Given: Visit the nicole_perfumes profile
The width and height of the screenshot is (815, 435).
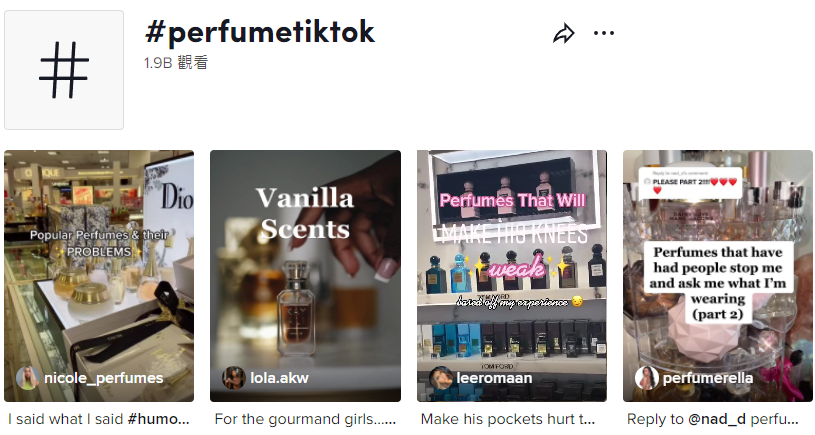Looking at the screenshot, I should click(x=102, y=378).
